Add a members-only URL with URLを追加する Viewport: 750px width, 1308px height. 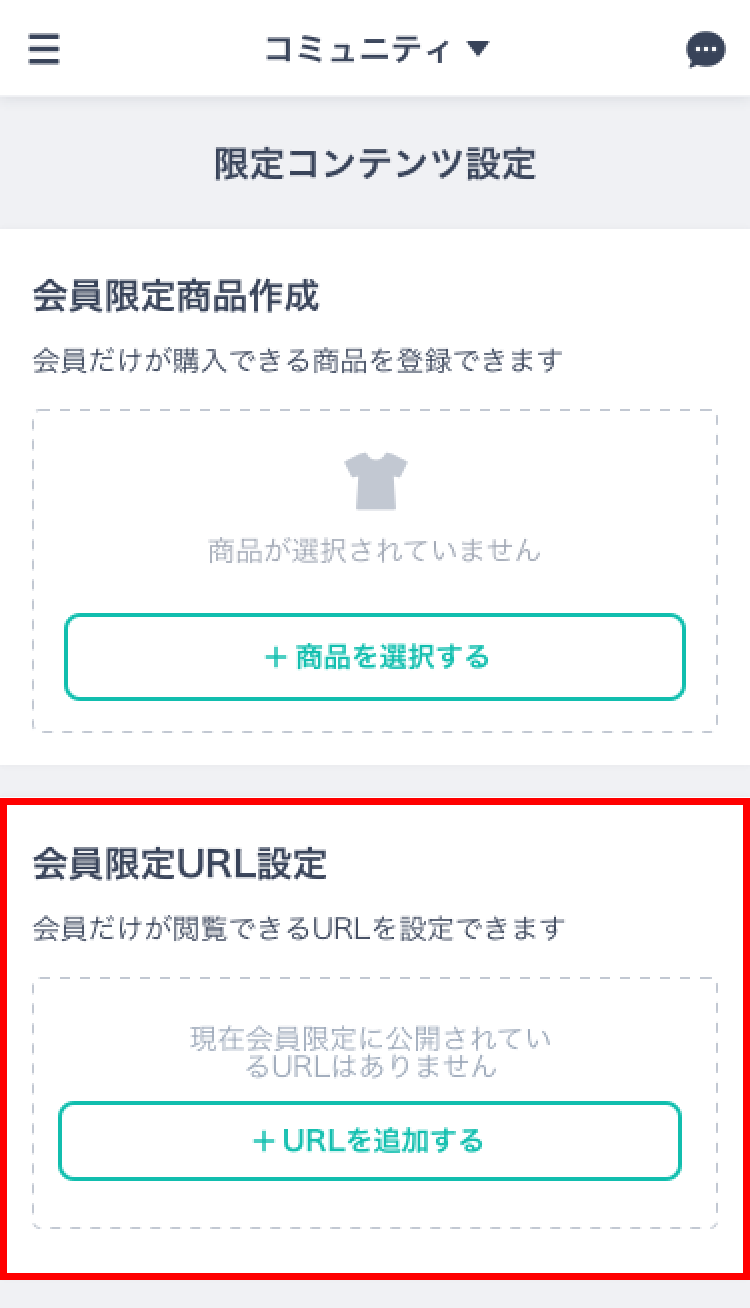pos(370,1141)
